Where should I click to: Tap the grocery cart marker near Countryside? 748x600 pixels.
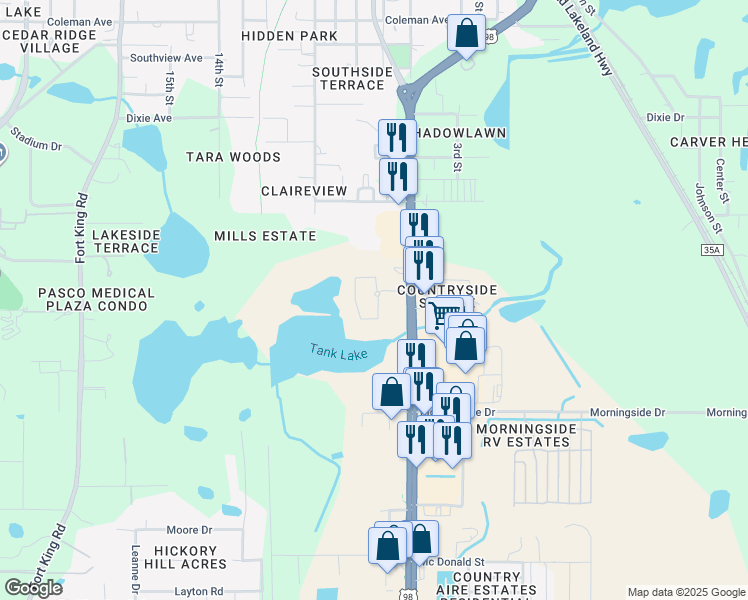pos(440,316)
